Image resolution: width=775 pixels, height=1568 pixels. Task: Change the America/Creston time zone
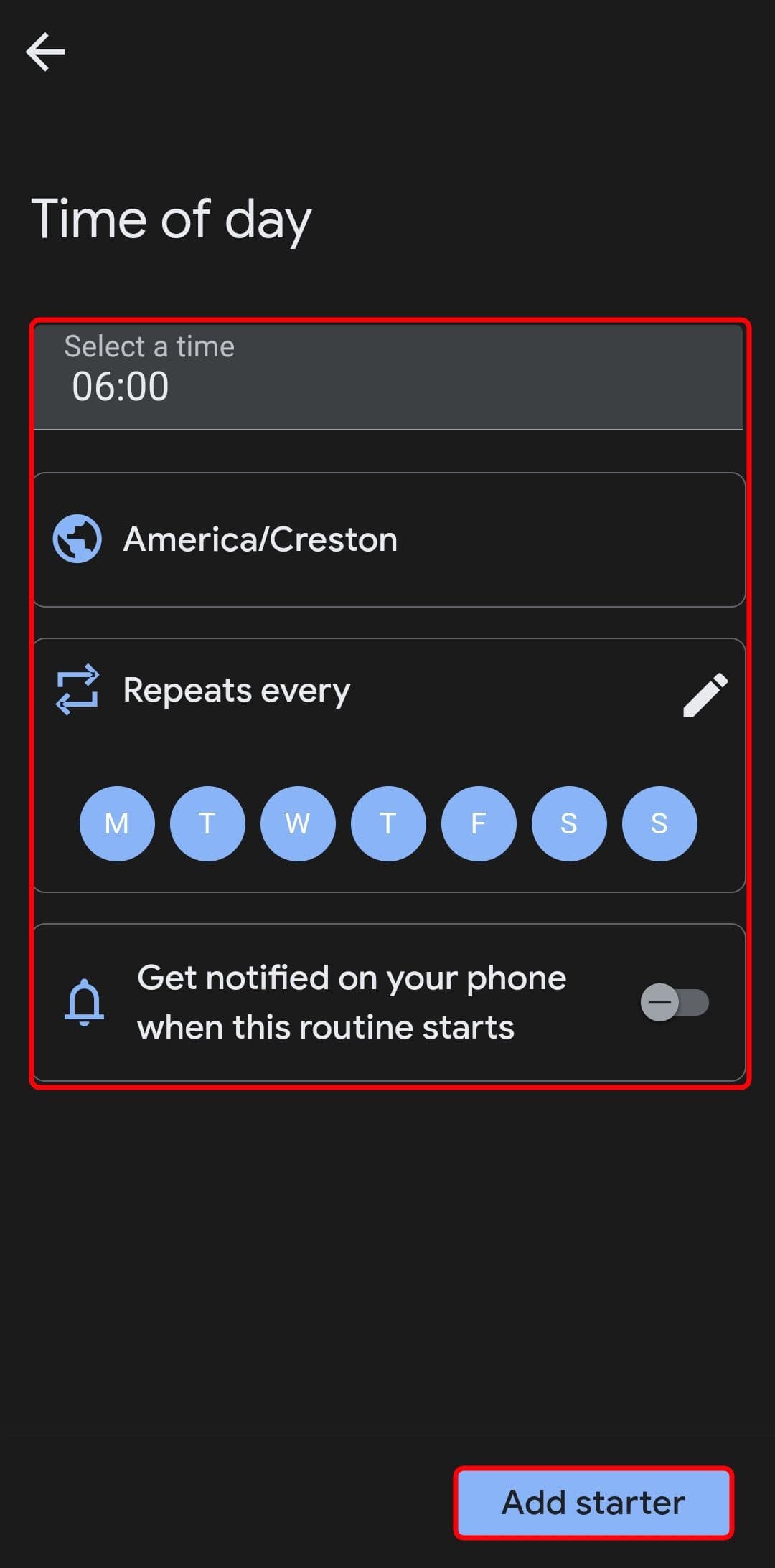click(387, 539)
